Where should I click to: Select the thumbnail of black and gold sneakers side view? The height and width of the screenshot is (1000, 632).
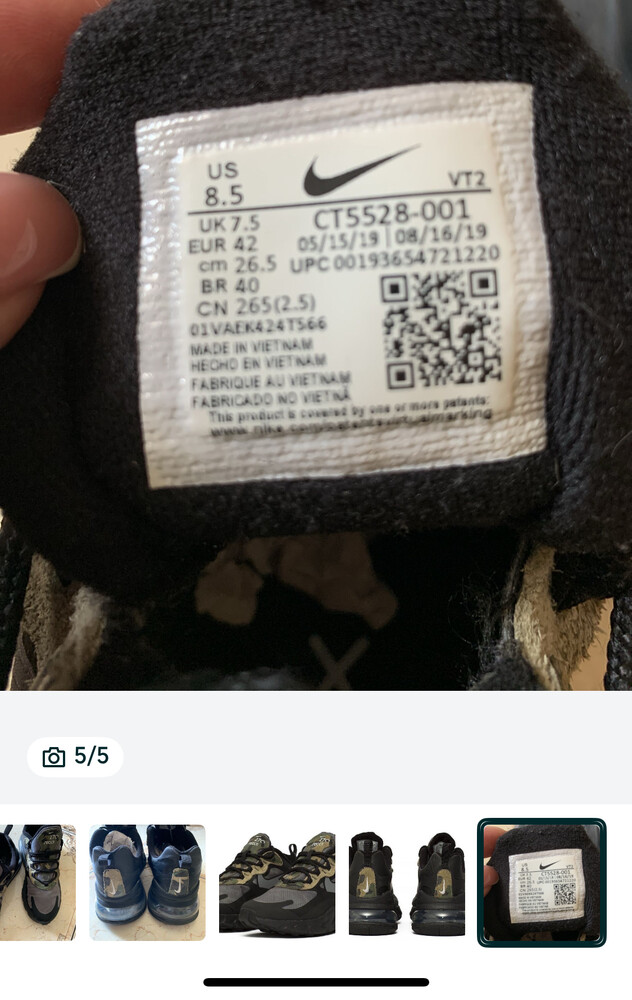coord(277,881)
